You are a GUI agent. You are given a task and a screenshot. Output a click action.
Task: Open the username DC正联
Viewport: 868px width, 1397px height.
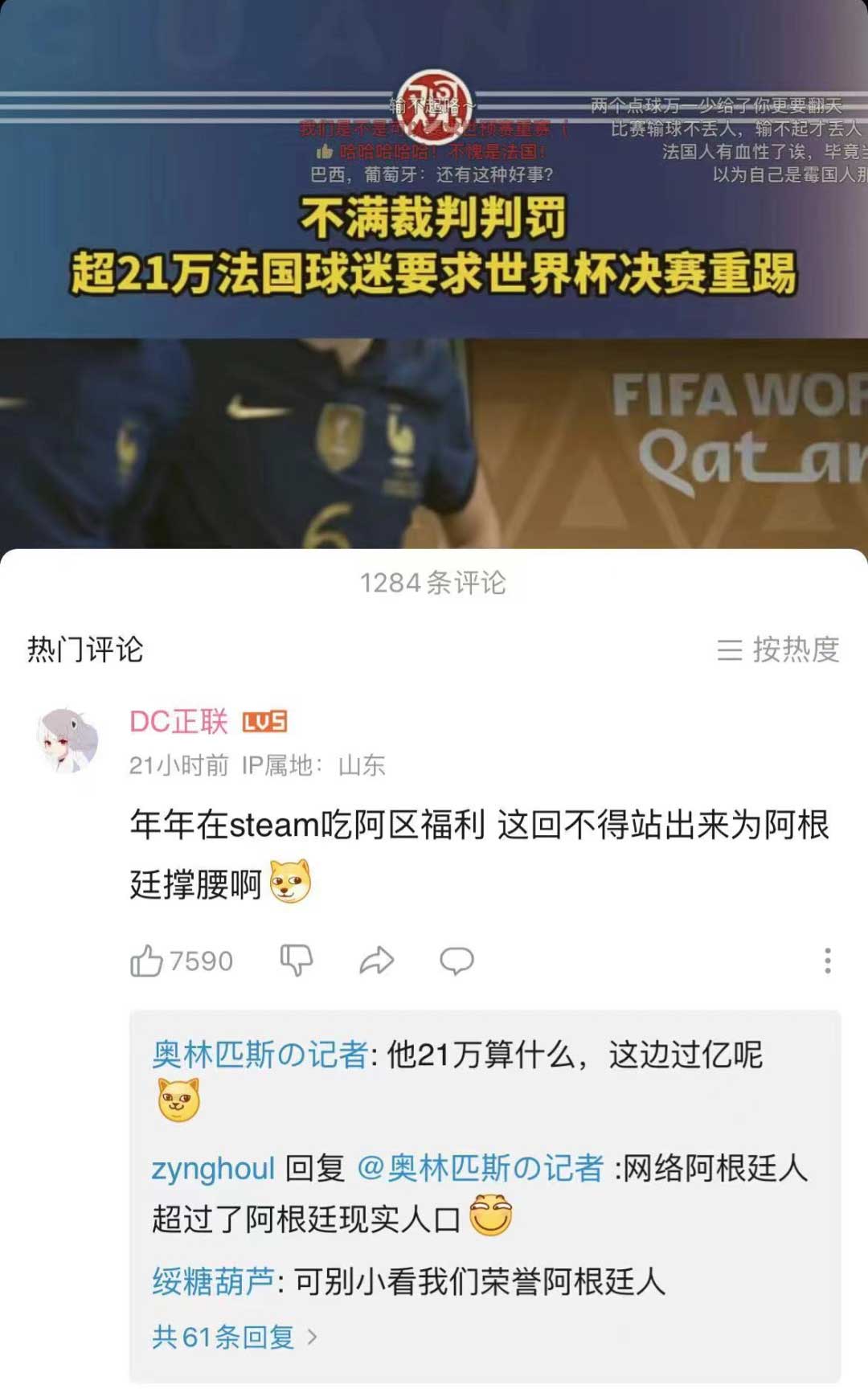click(178, 722)
